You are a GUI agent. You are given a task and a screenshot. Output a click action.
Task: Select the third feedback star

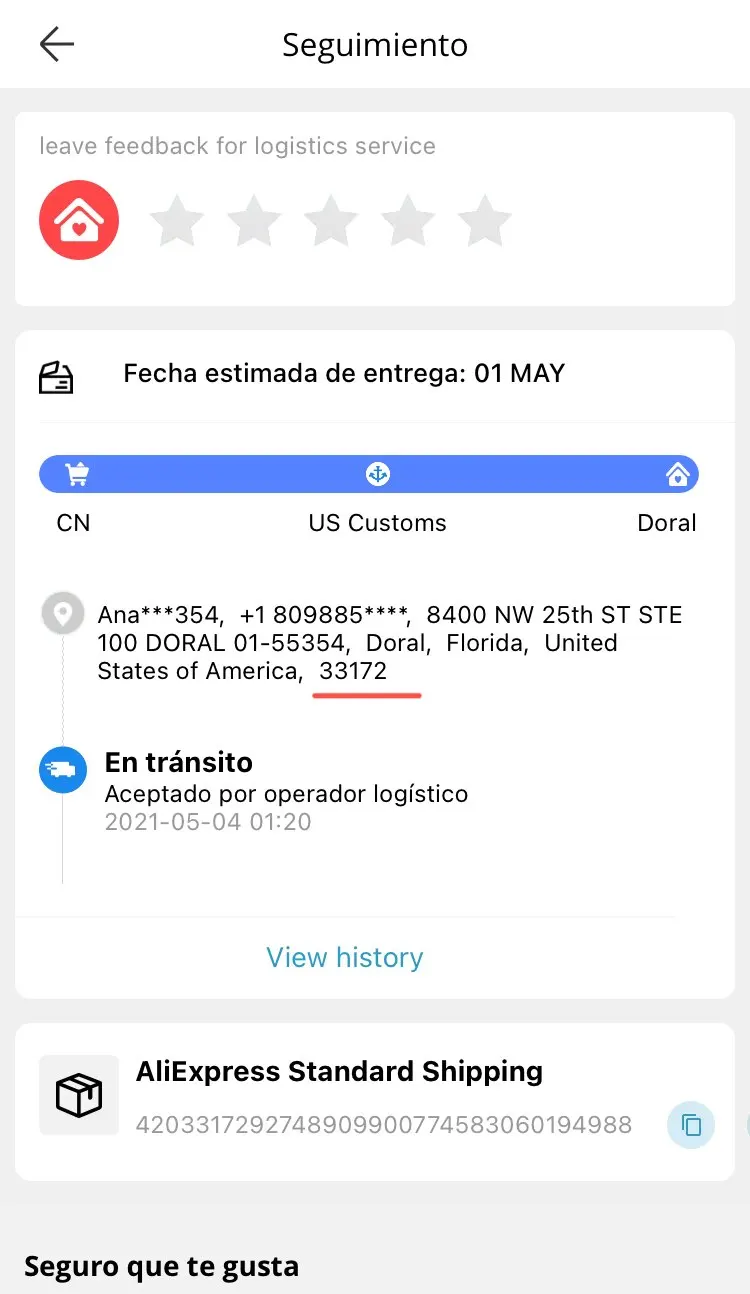[x=330, y=221]
